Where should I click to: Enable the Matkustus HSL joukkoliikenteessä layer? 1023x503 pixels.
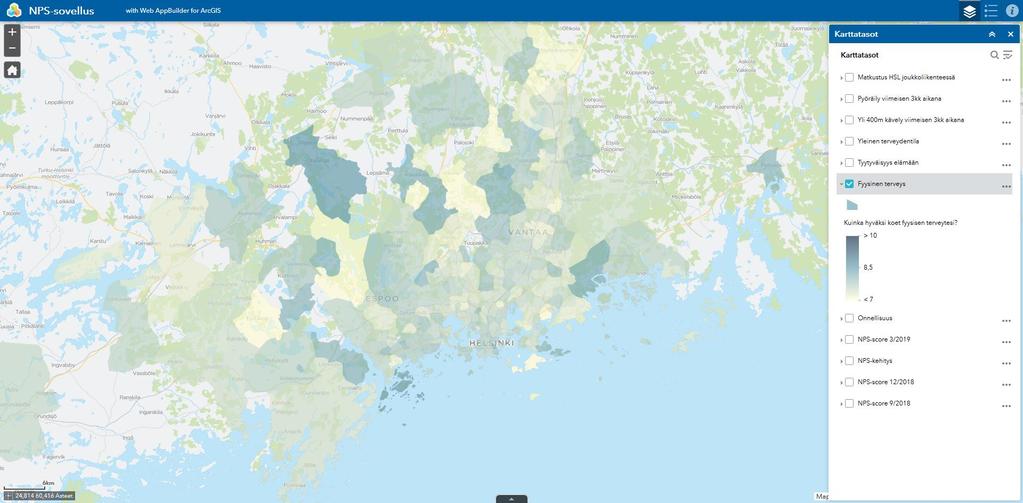point(849,77)
